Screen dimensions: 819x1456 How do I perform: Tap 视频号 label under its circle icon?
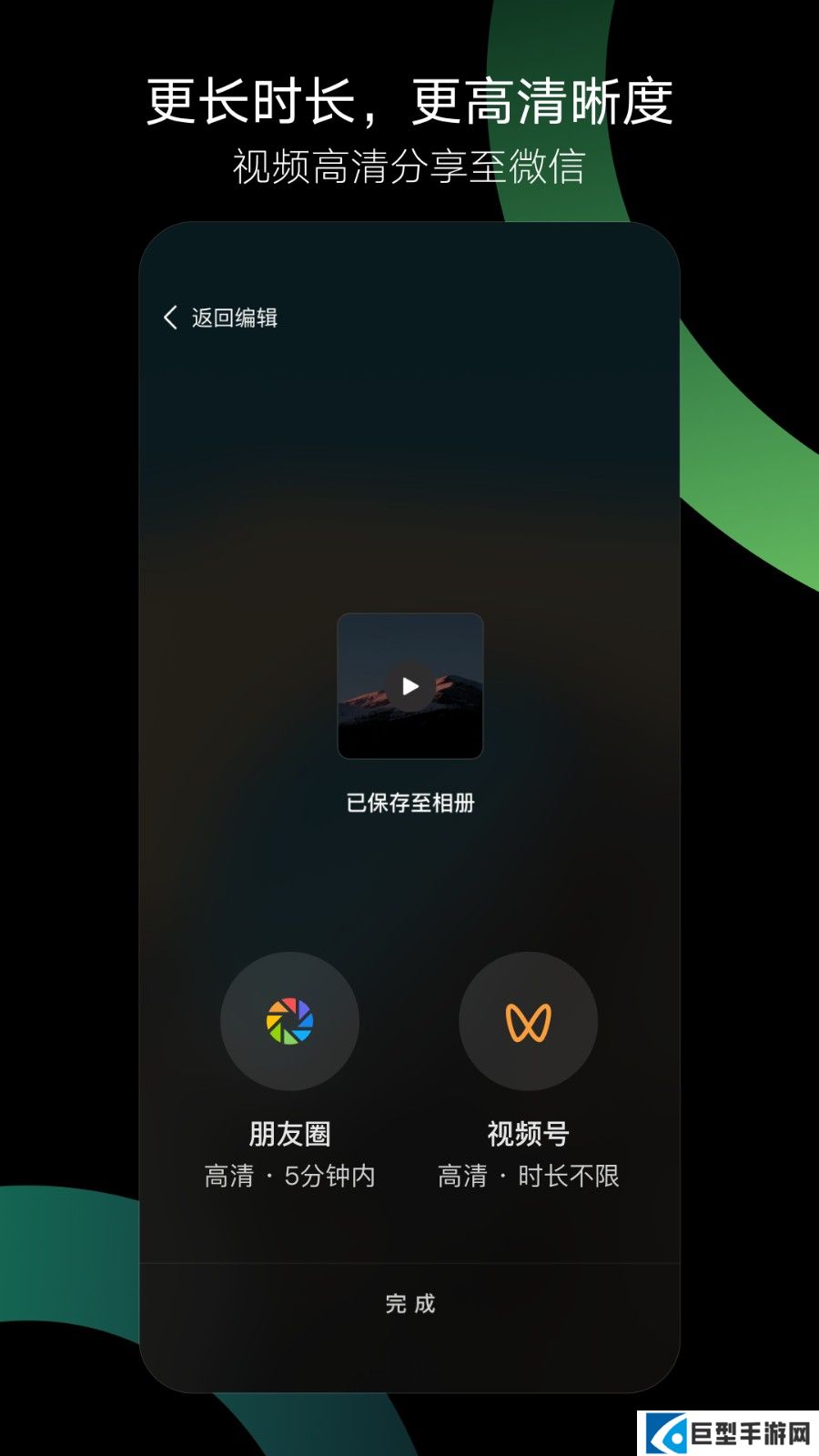[x=528, y=1134]
